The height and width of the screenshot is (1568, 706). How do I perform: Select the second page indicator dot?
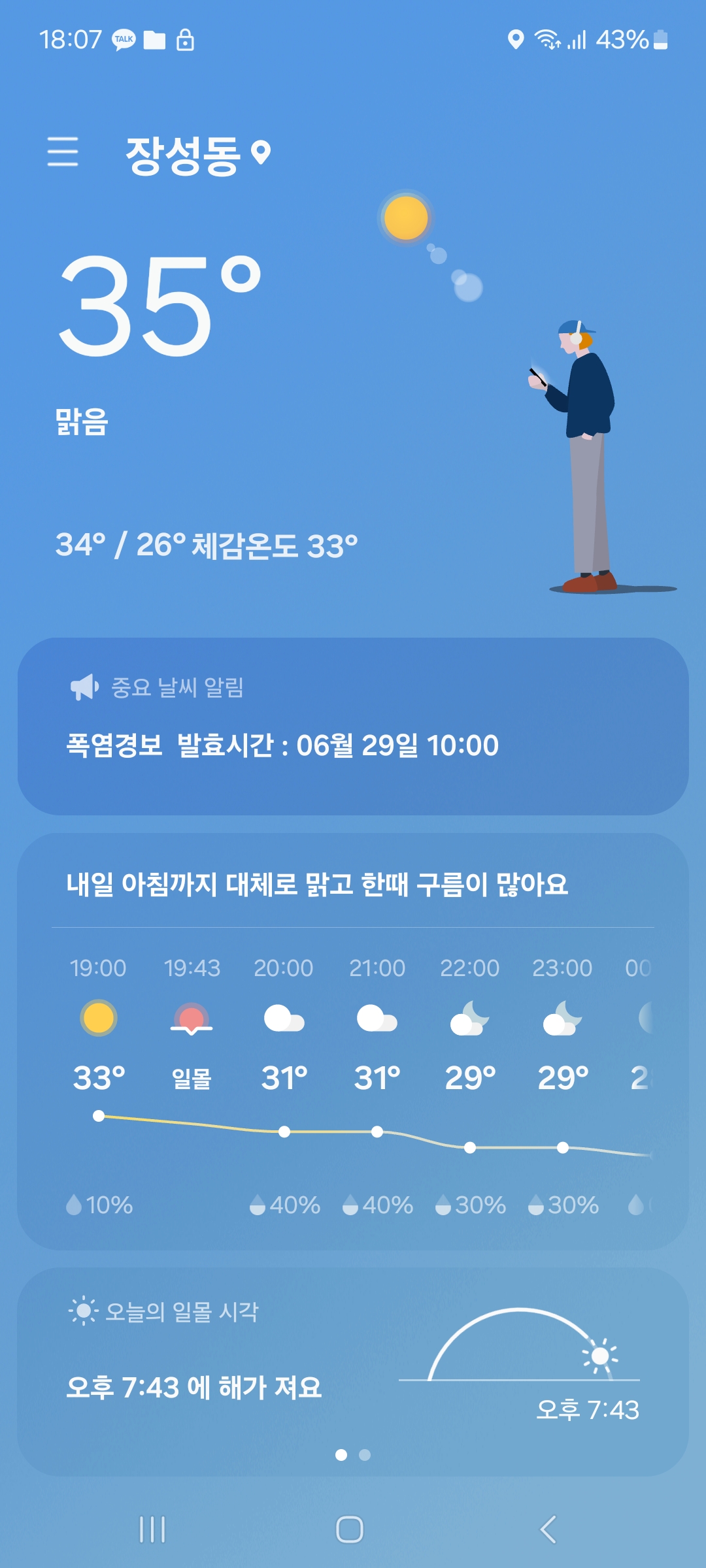365,1455
